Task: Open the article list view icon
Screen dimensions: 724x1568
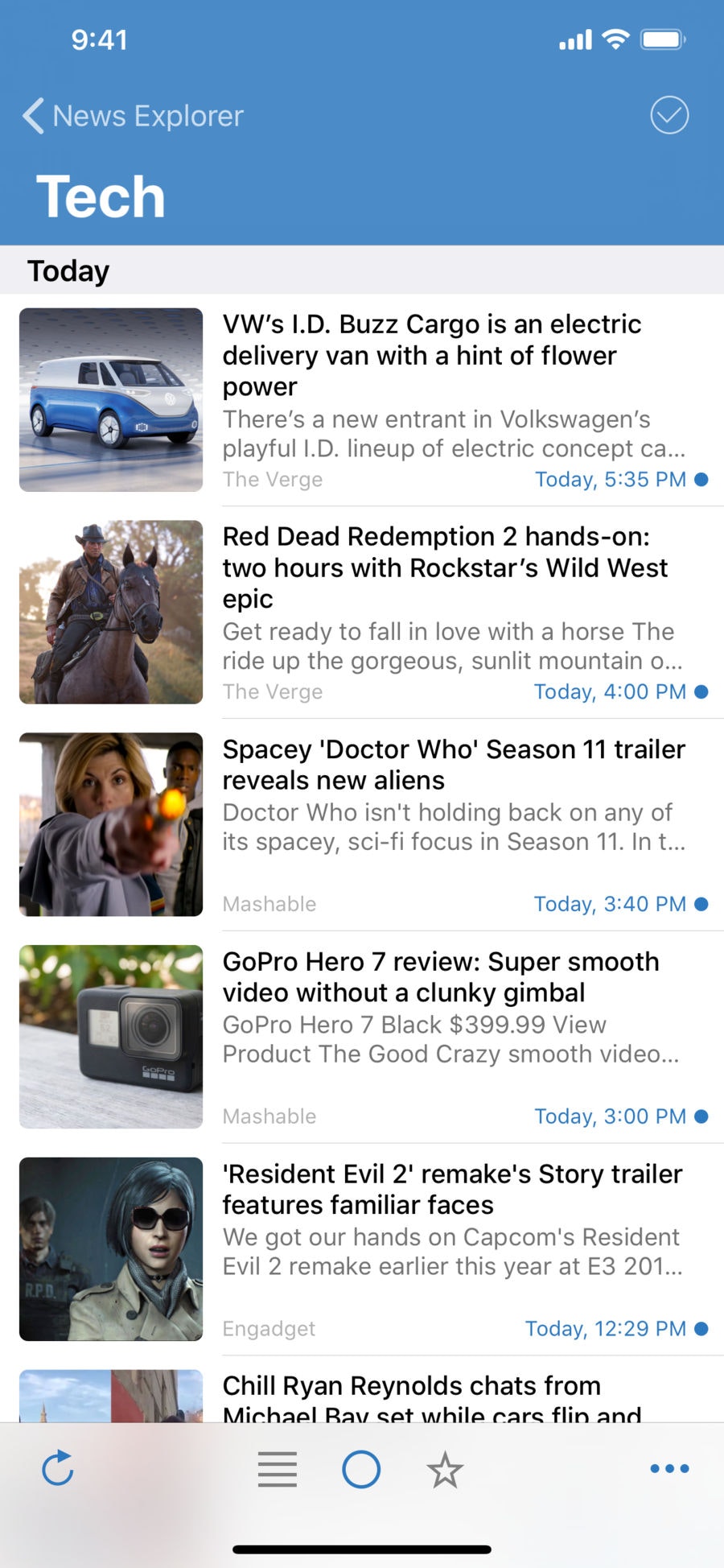Action: (x=277, y=1471)
